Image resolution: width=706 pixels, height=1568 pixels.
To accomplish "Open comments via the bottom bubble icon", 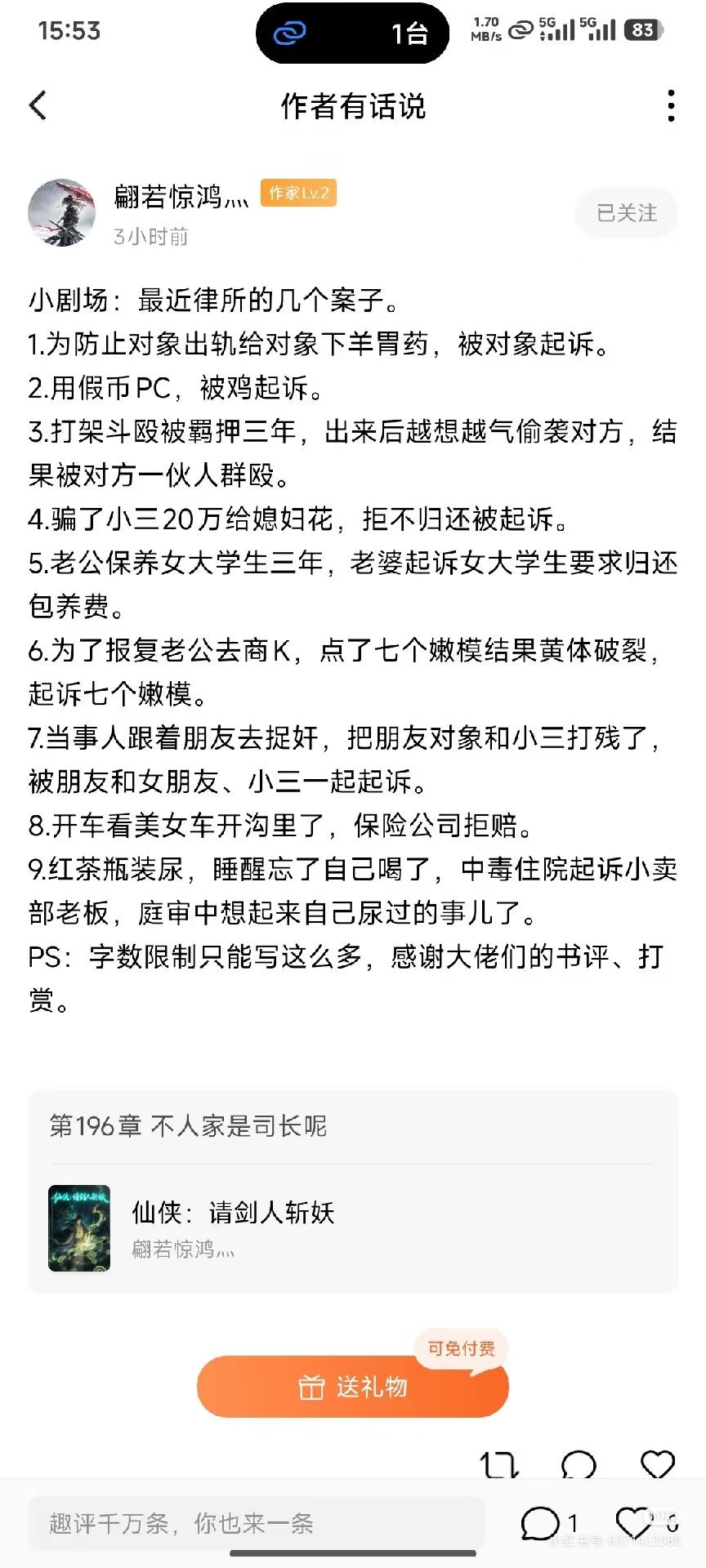I will click(540, 1523).
